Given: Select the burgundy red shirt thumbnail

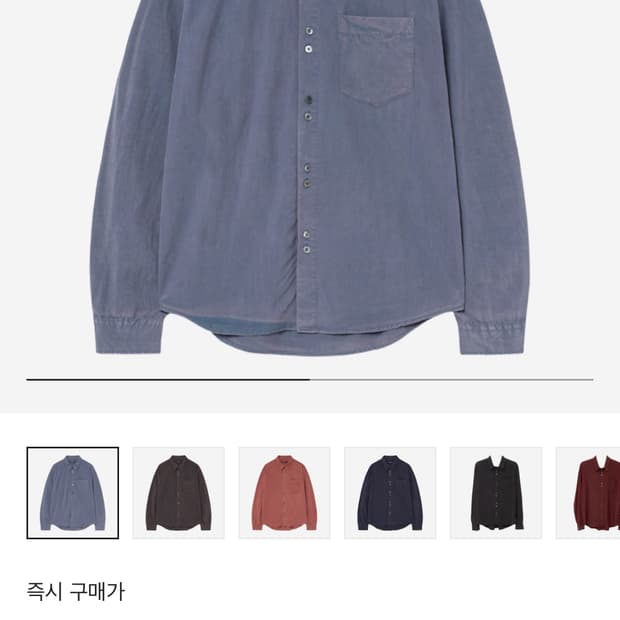Looking at the screenshot, I should (588, 493).
